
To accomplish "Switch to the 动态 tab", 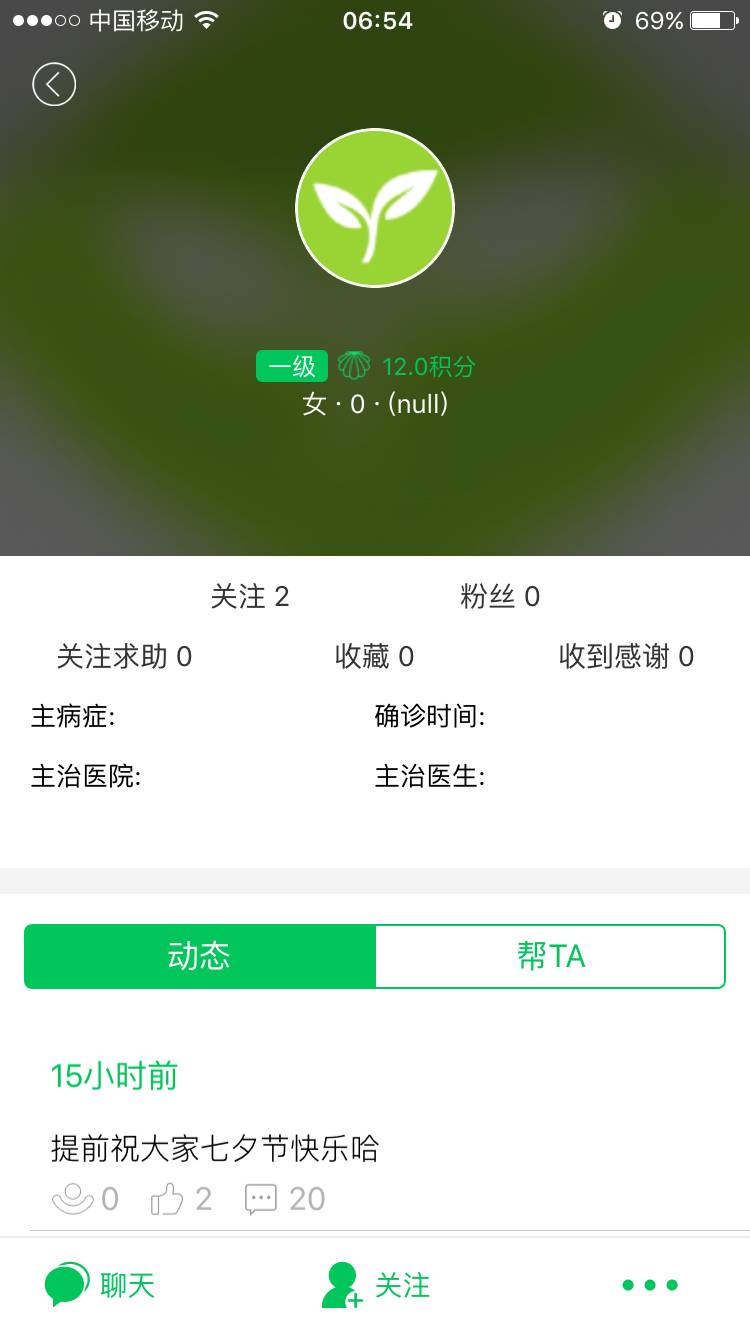I will [200, 956].
